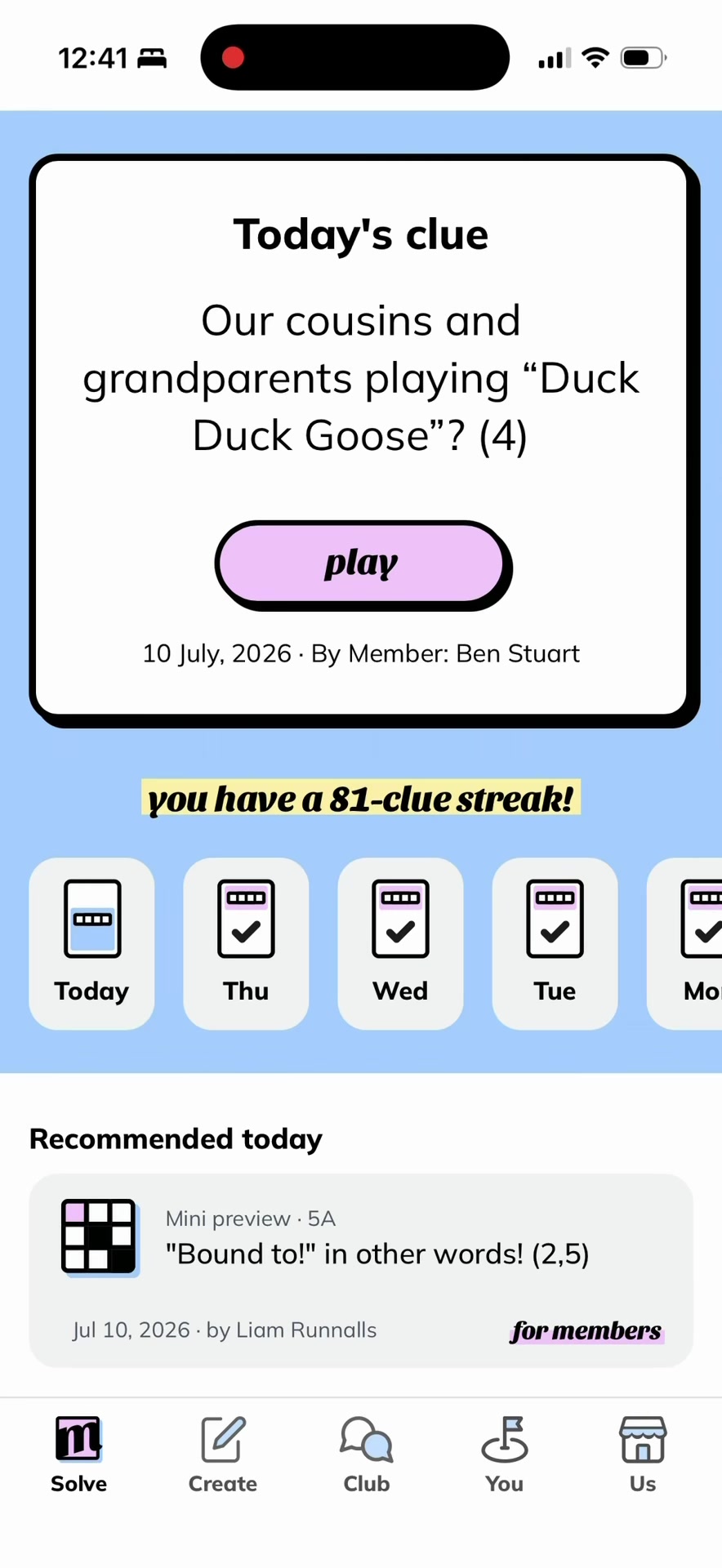Switch to the Solve tab
The height and width of the screenshot is (1568, 722).
point(78,1455)
